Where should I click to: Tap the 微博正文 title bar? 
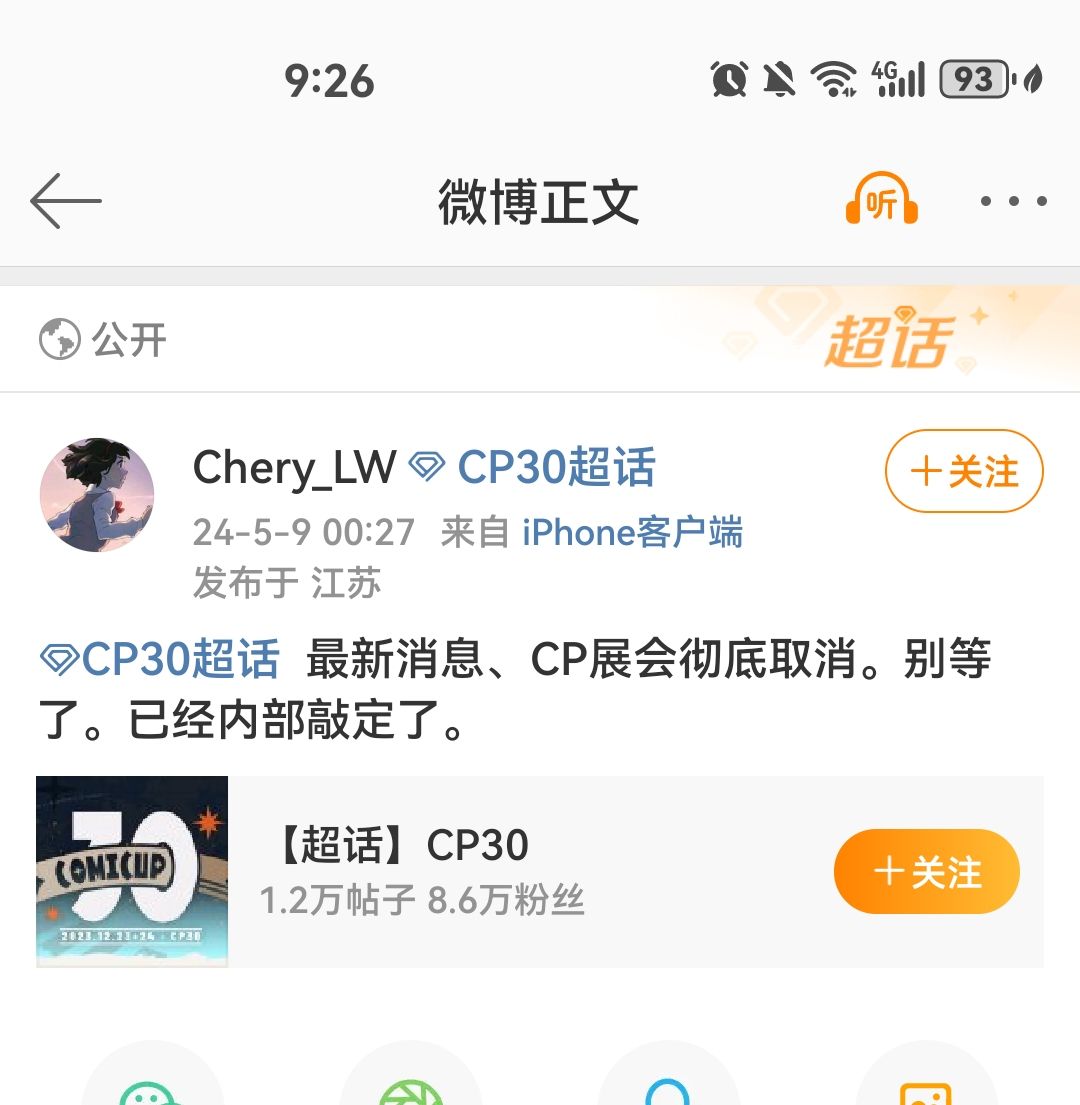click(540, 200)
